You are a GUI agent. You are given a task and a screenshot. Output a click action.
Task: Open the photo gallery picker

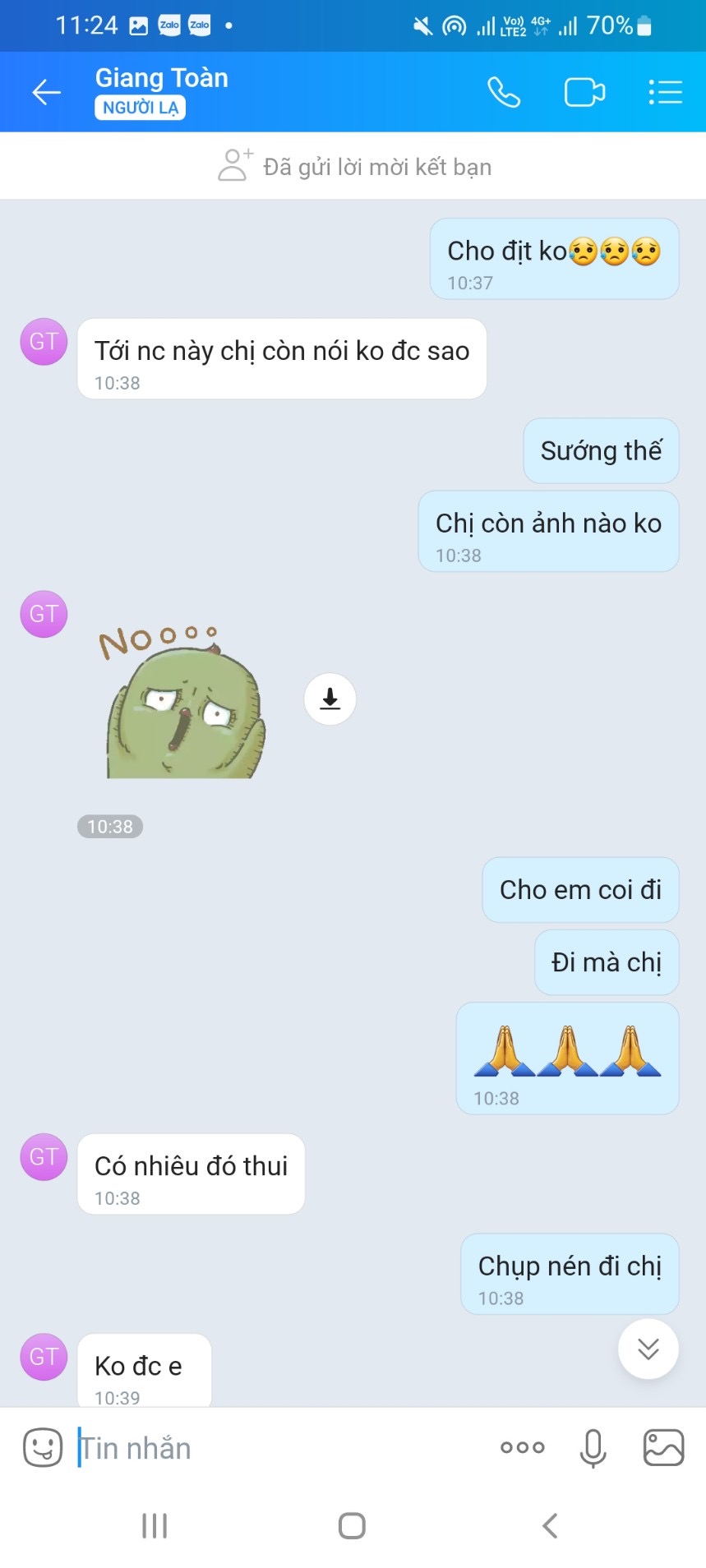663,1447
